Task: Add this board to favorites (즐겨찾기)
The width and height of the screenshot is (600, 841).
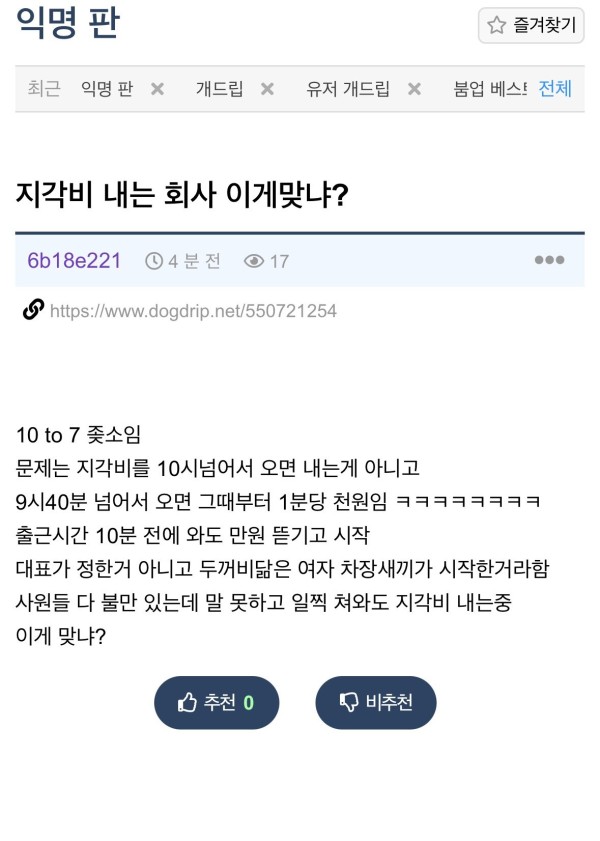Action: point(531,26)
